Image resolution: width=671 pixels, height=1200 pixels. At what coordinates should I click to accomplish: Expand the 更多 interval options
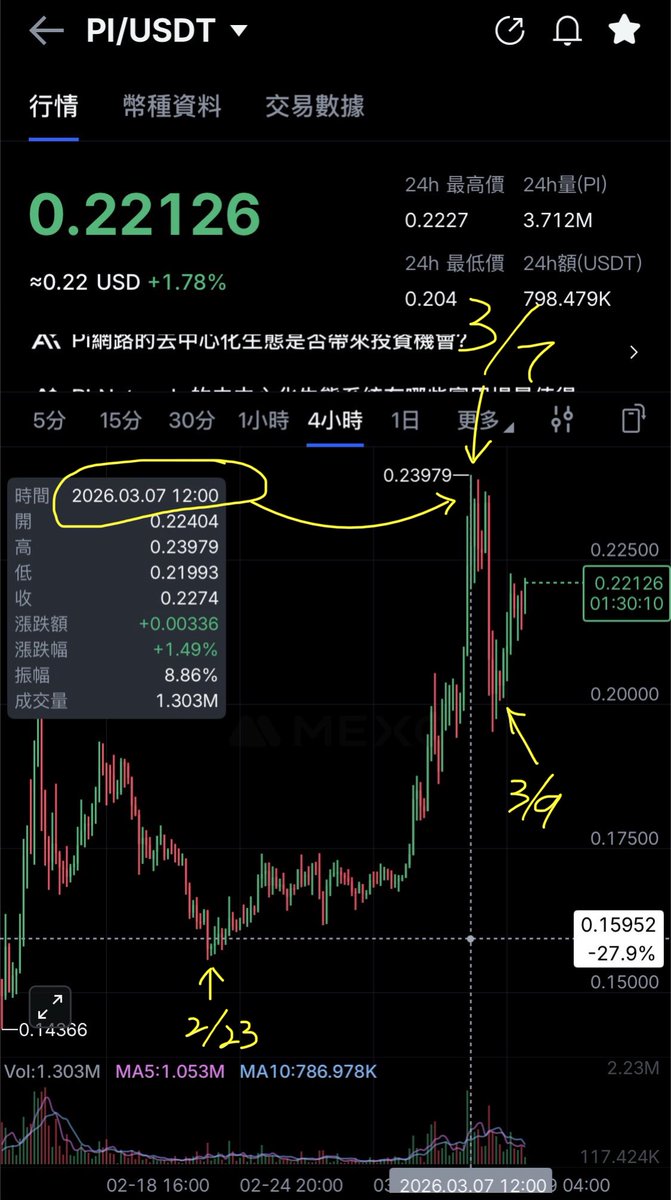click(486, 420)
